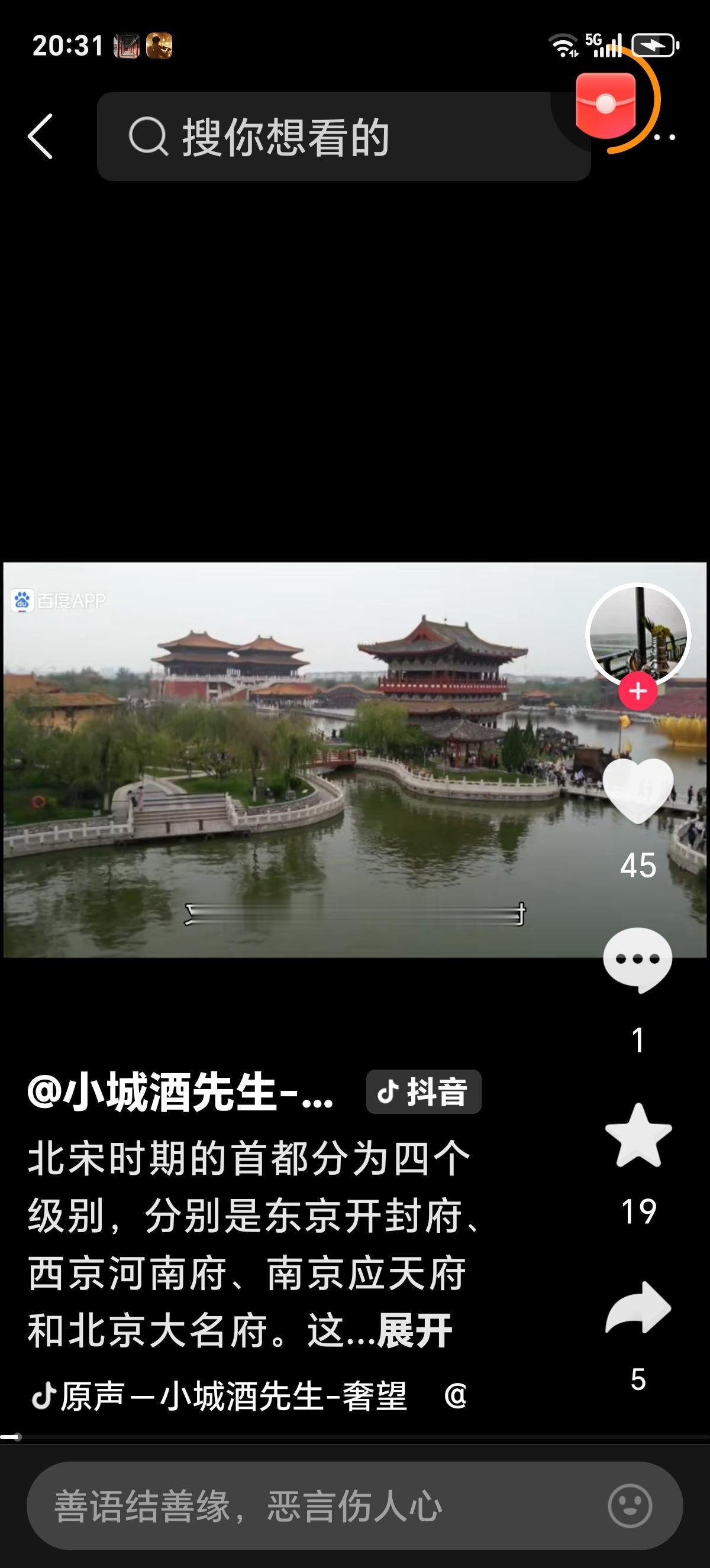The width and height of the screenshot is (710, 1568).
Task: Go back with the back arrow
Action: coord(40,137)
